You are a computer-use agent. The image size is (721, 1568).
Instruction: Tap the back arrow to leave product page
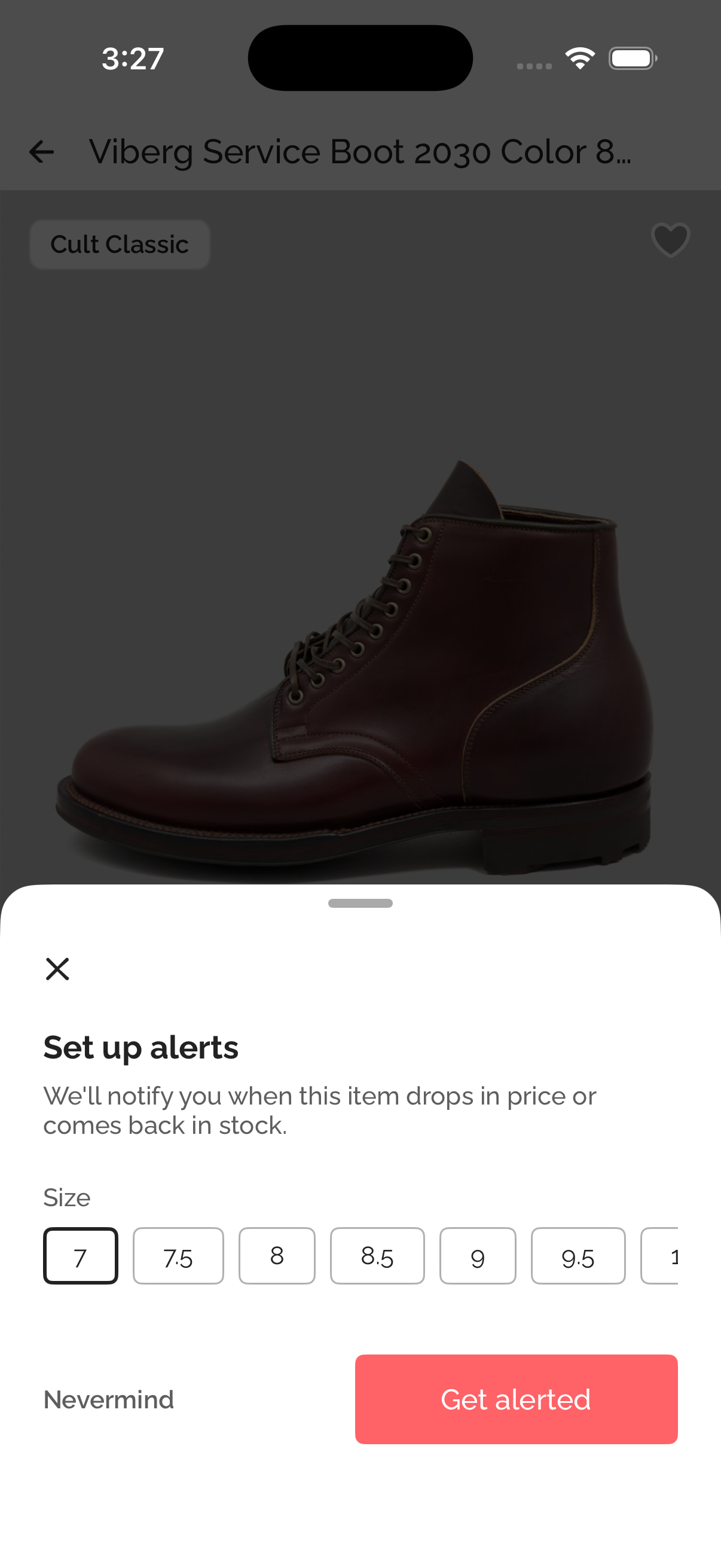41,152
